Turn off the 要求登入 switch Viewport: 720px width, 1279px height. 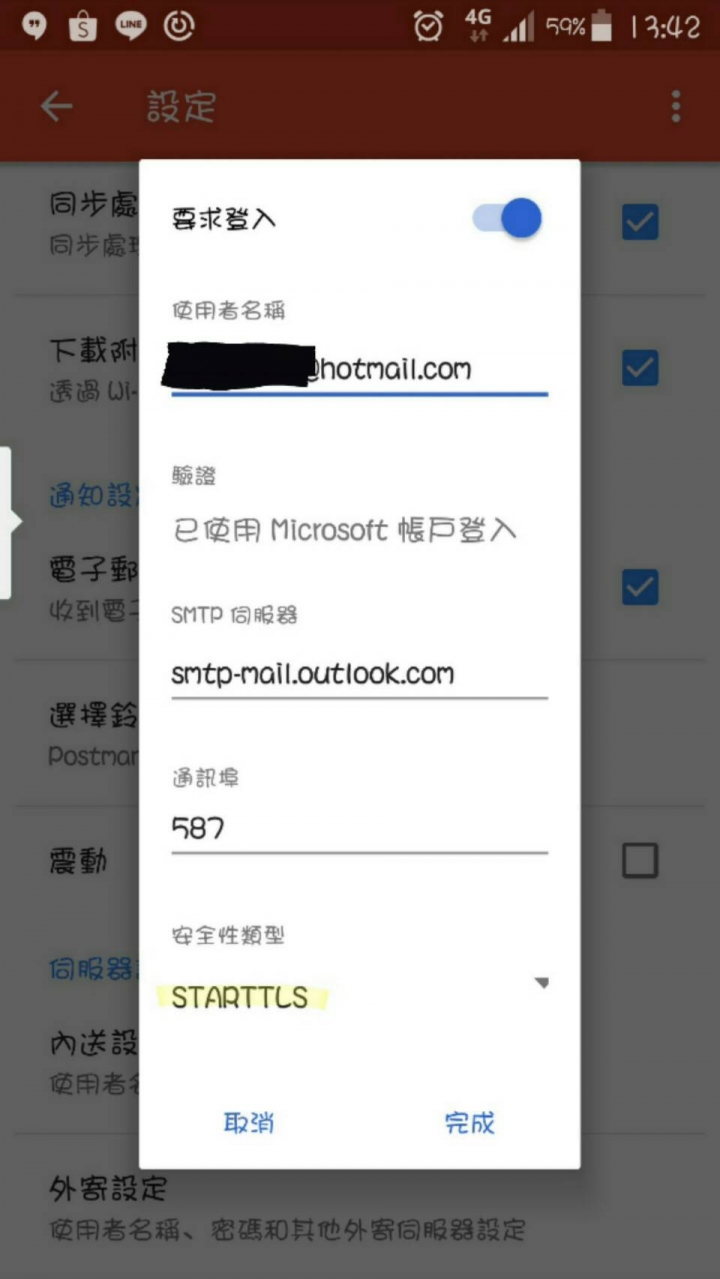pyautogui.click(x=508, y=219)
